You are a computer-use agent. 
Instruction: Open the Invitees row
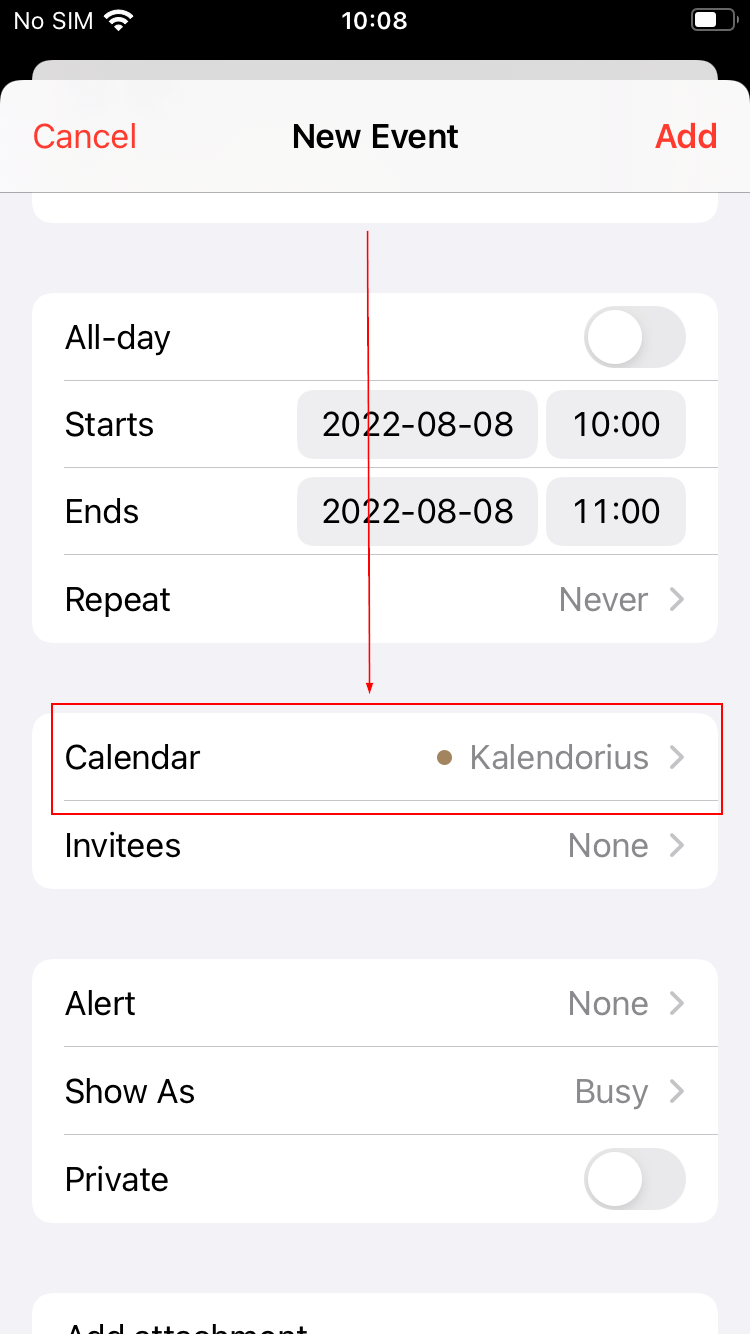click(x=375, y=845)
